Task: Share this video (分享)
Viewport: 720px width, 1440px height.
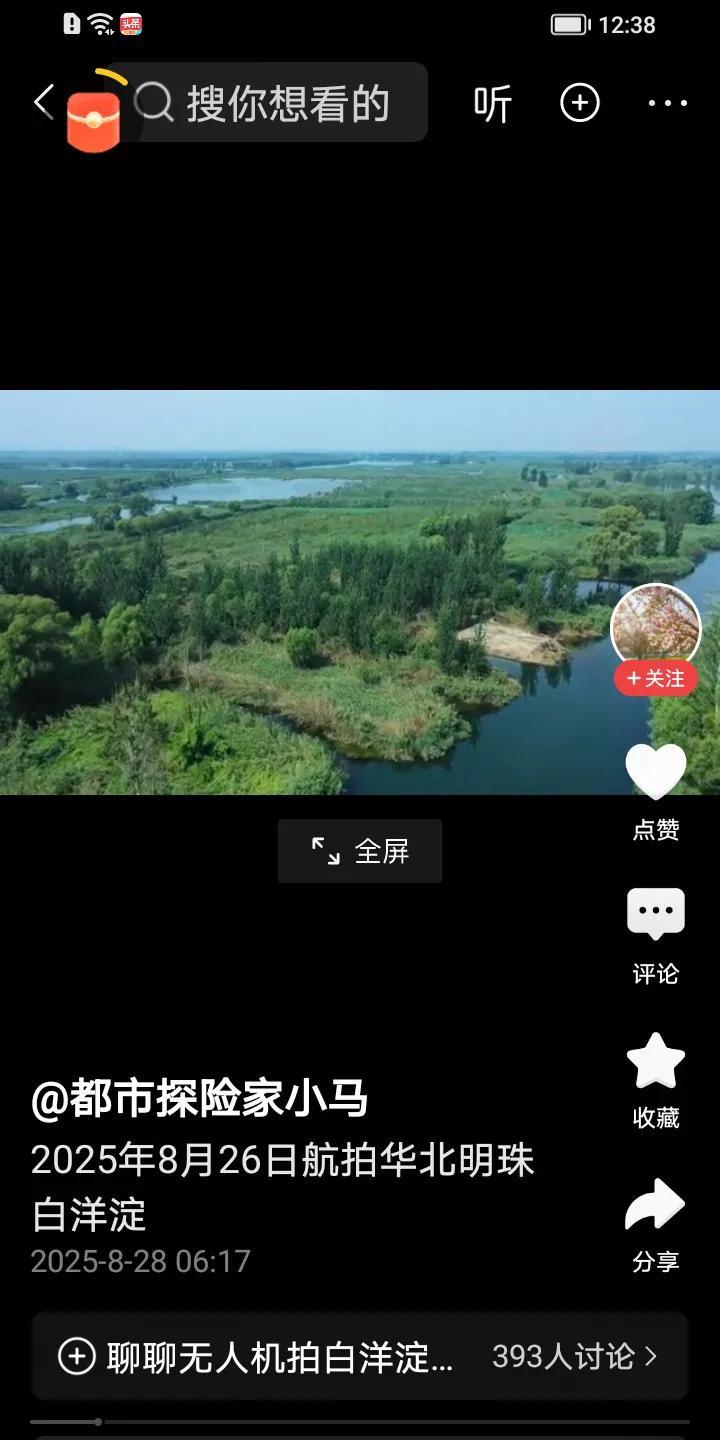Action: (x=656, y=1207)
